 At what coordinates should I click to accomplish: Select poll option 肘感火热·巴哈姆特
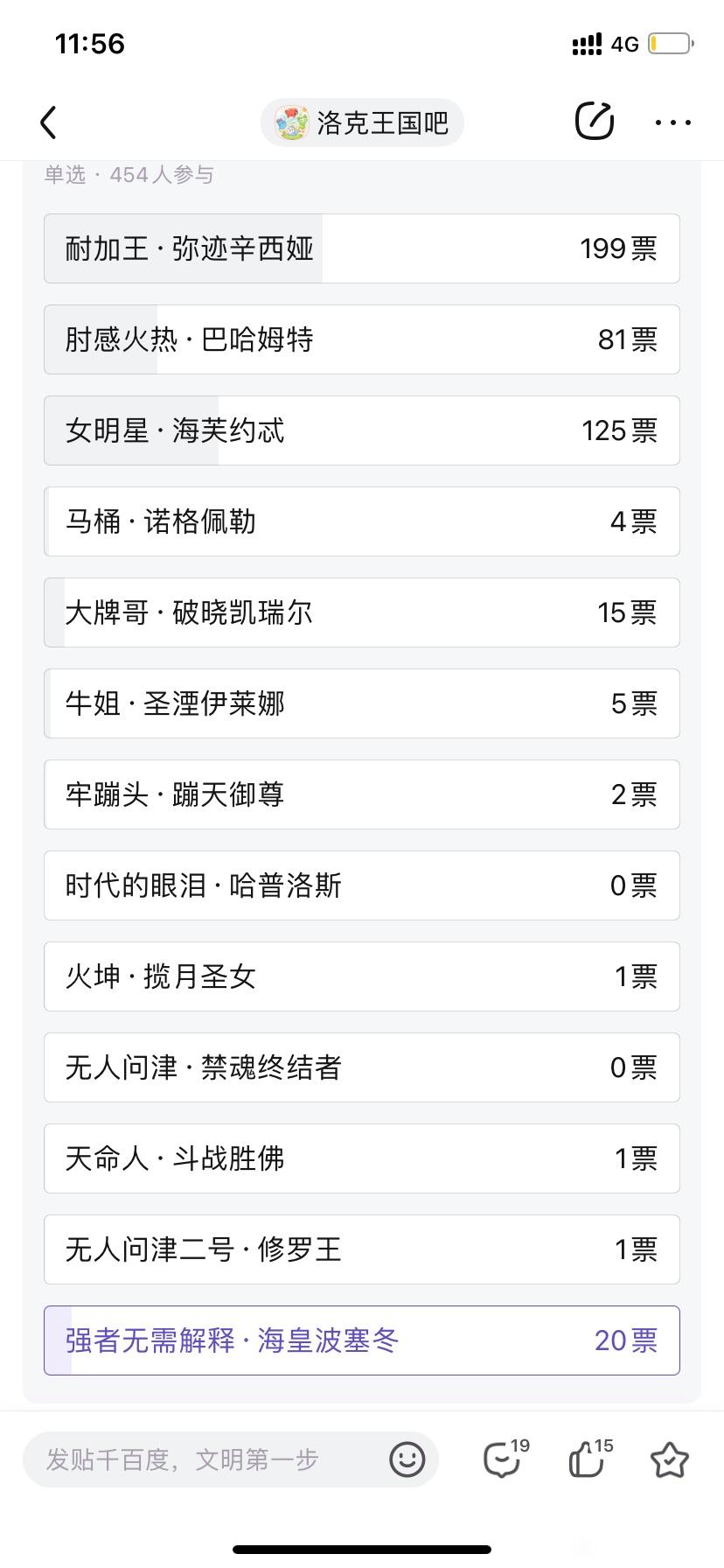coord(362,339)
